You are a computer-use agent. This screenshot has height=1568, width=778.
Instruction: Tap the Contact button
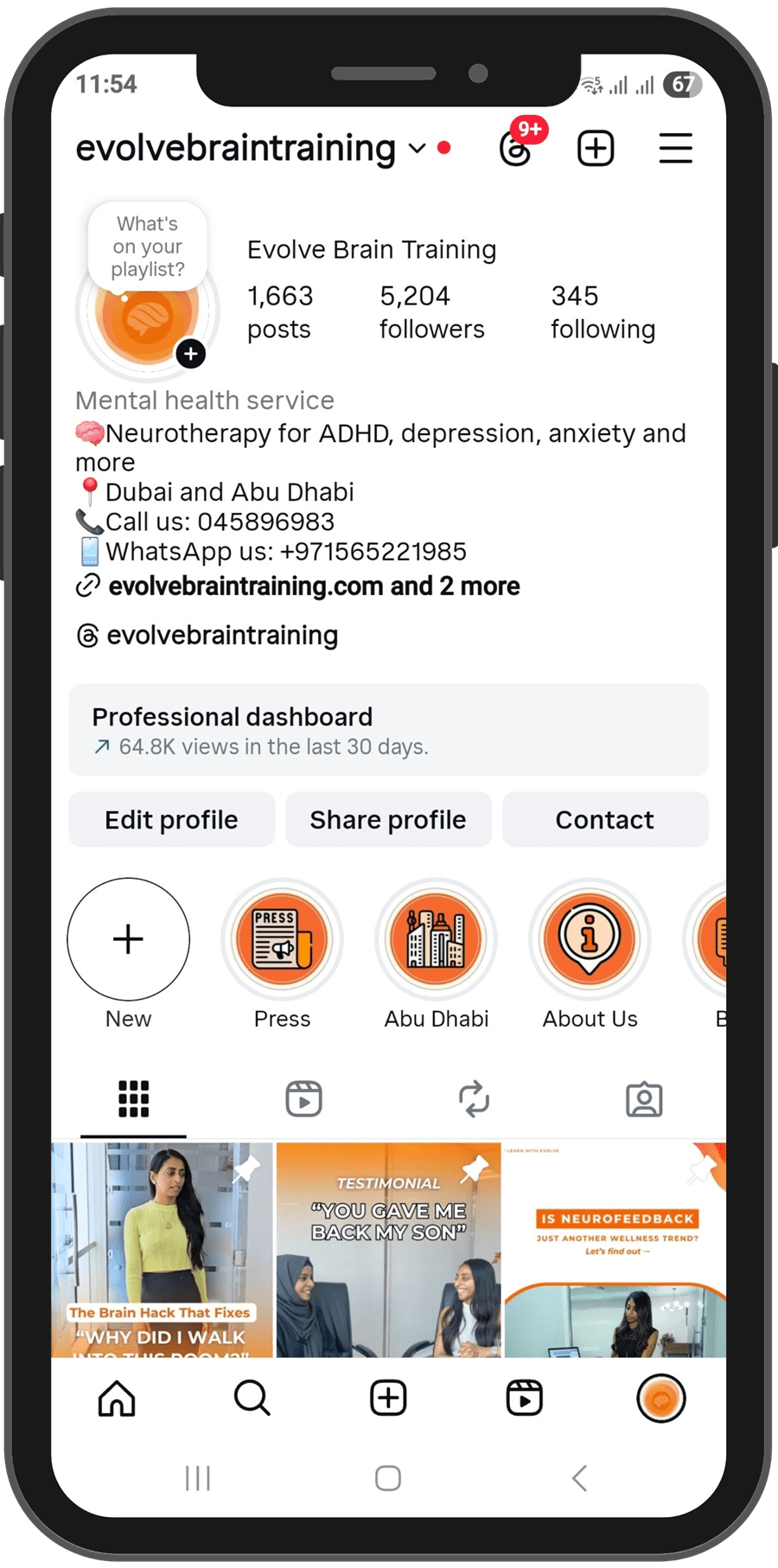pyautogui.click(x=604, y=819)
